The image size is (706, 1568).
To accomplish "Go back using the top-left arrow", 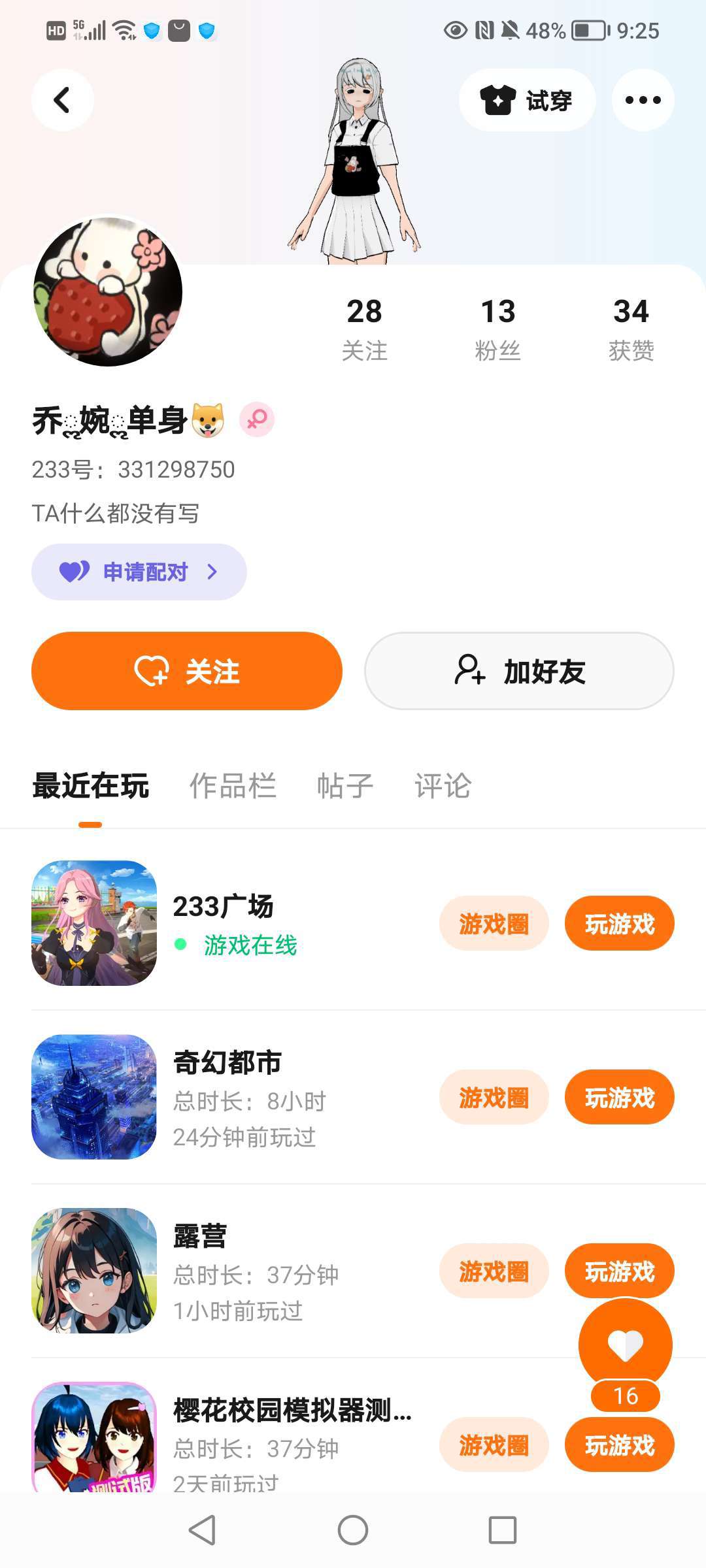I will point(62,100).
